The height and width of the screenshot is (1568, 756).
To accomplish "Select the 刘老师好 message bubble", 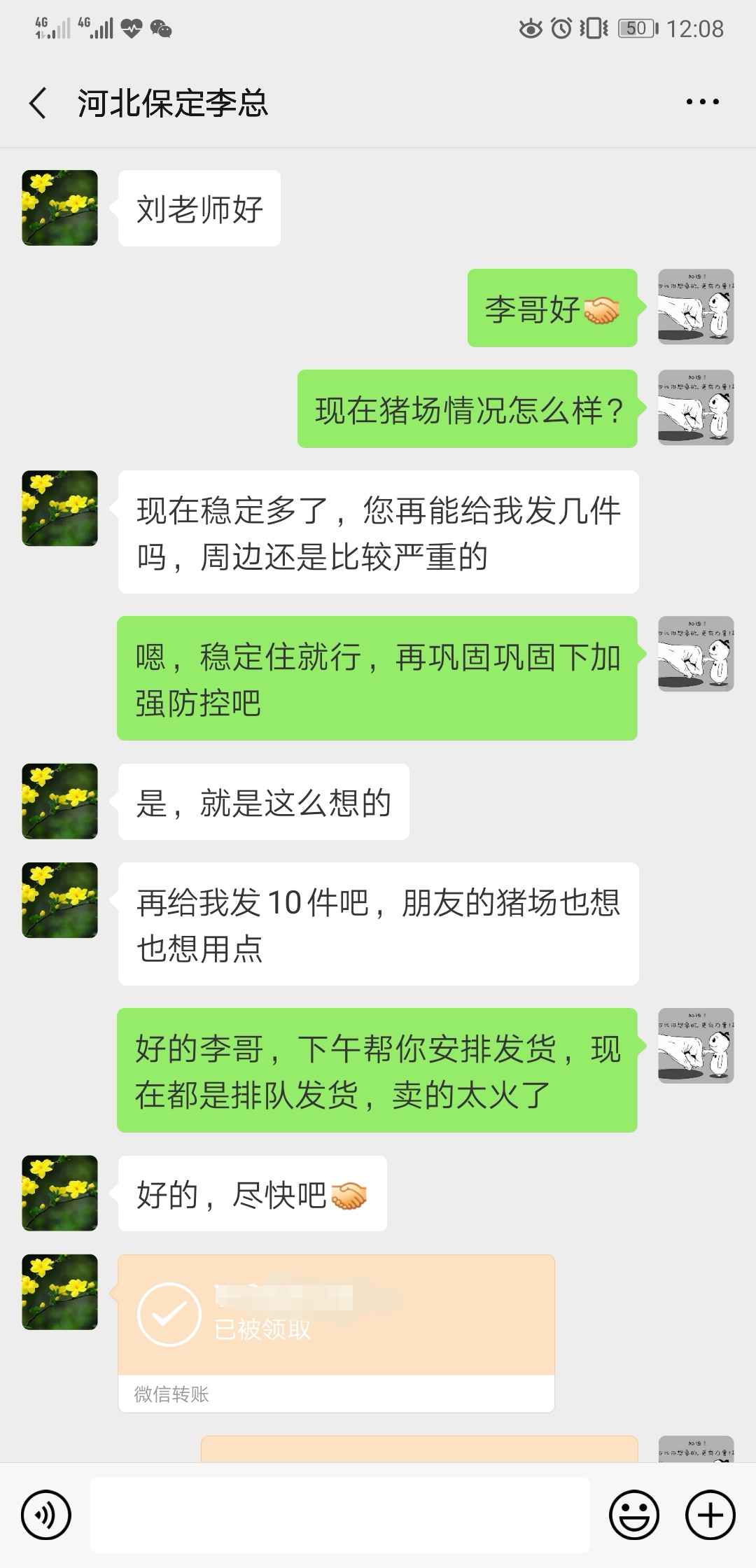I will (198, 206).
